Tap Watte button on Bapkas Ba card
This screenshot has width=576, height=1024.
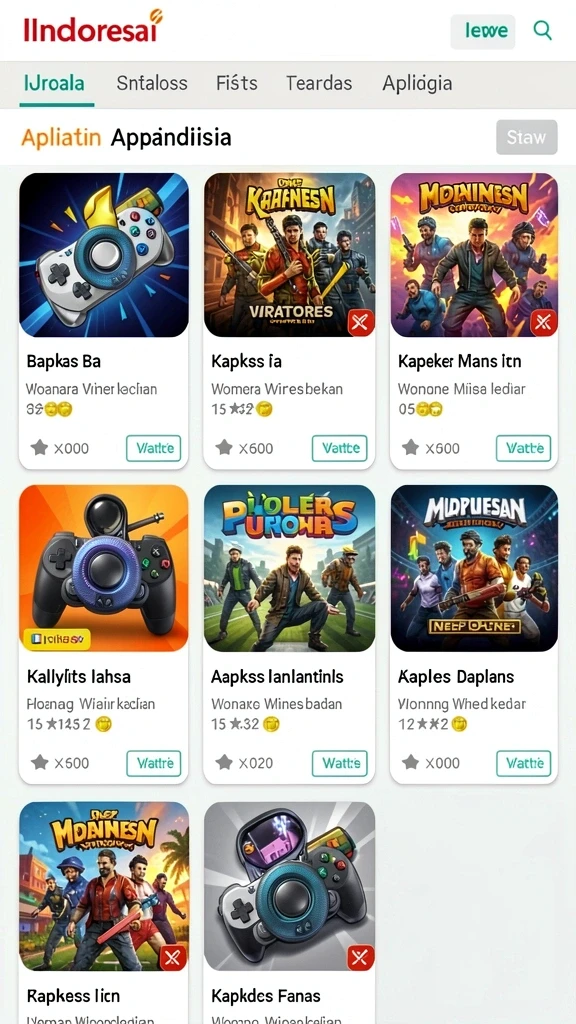click(153, 448)
